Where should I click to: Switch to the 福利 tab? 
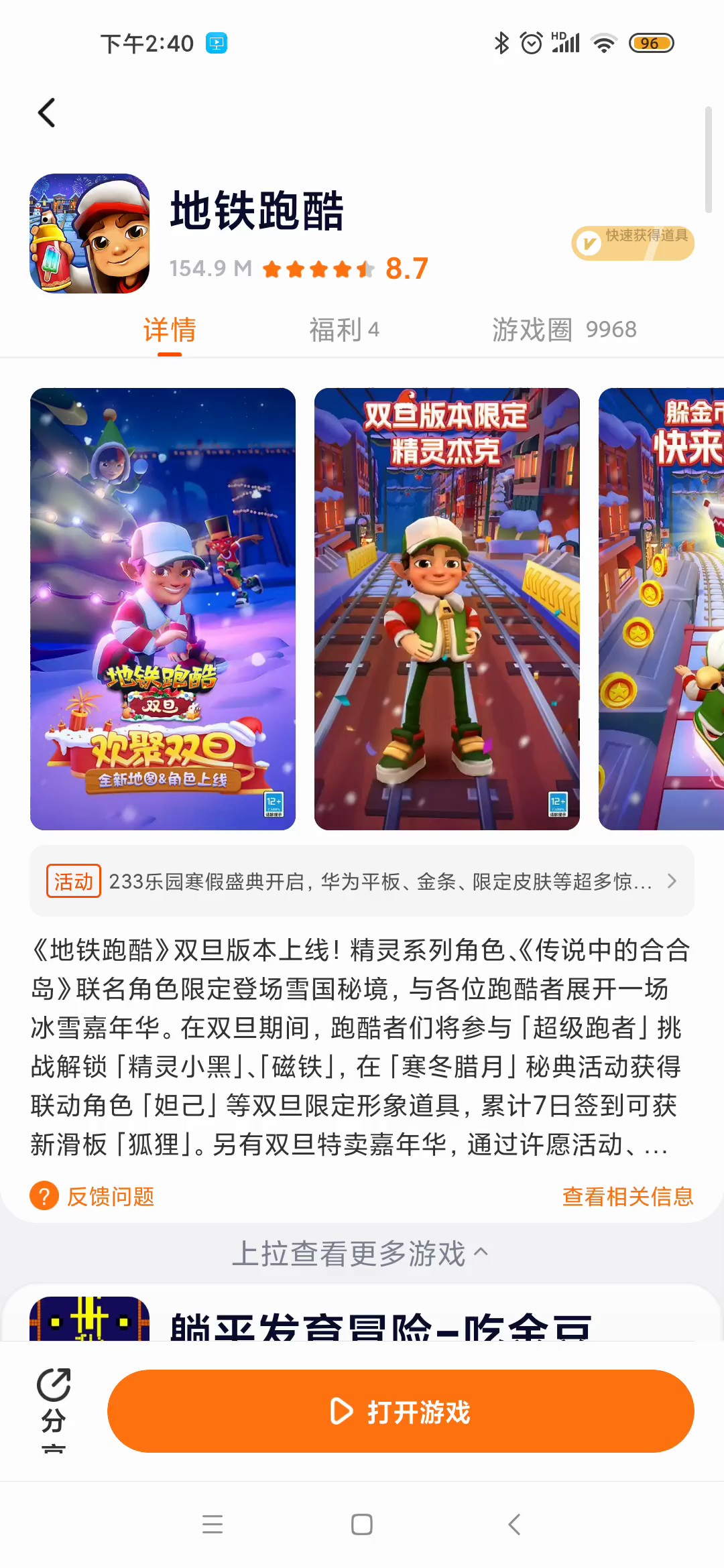point(344,330)
